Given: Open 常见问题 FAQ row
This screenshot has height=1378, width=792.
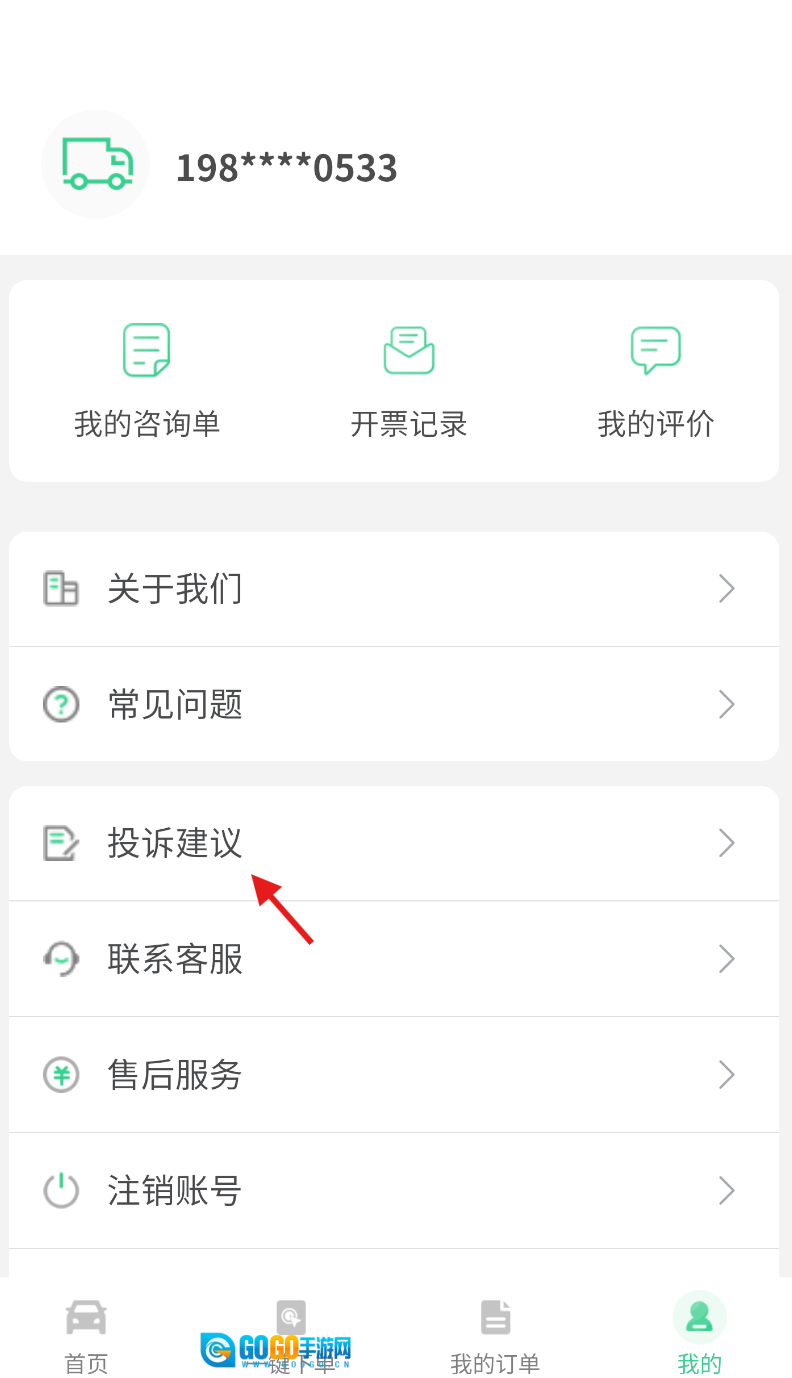Looking at the screenshot, I should pos(394,705).
